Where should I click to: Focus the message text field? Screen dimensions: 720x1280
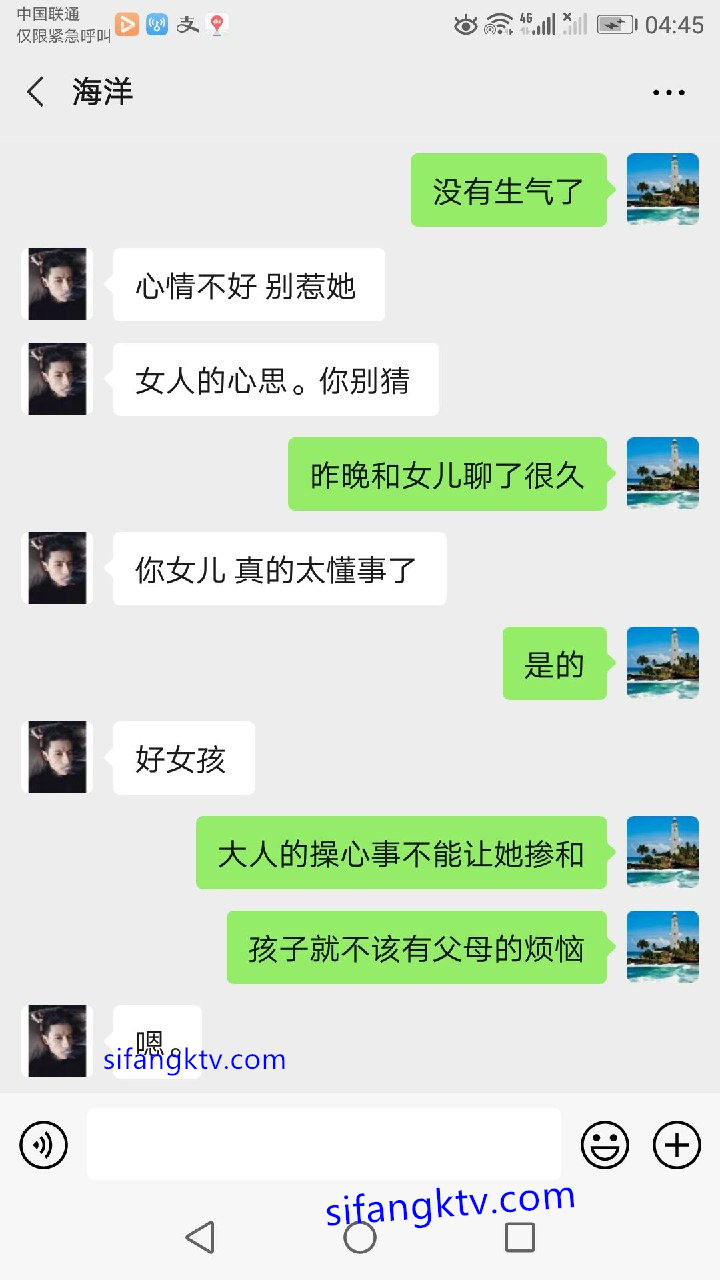click(x=323, y=1144)
